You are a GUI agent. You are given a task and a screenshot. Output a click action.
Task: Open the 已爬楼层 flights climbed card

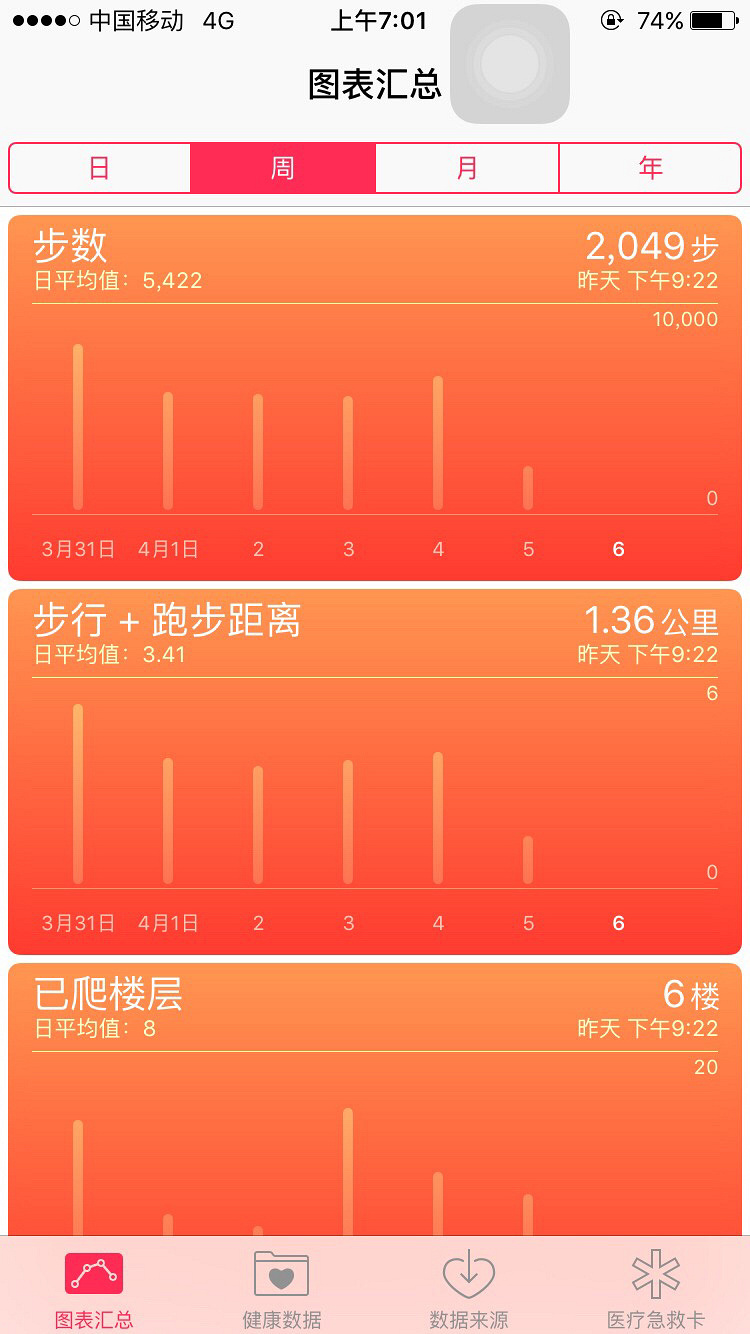(375, 1098)
